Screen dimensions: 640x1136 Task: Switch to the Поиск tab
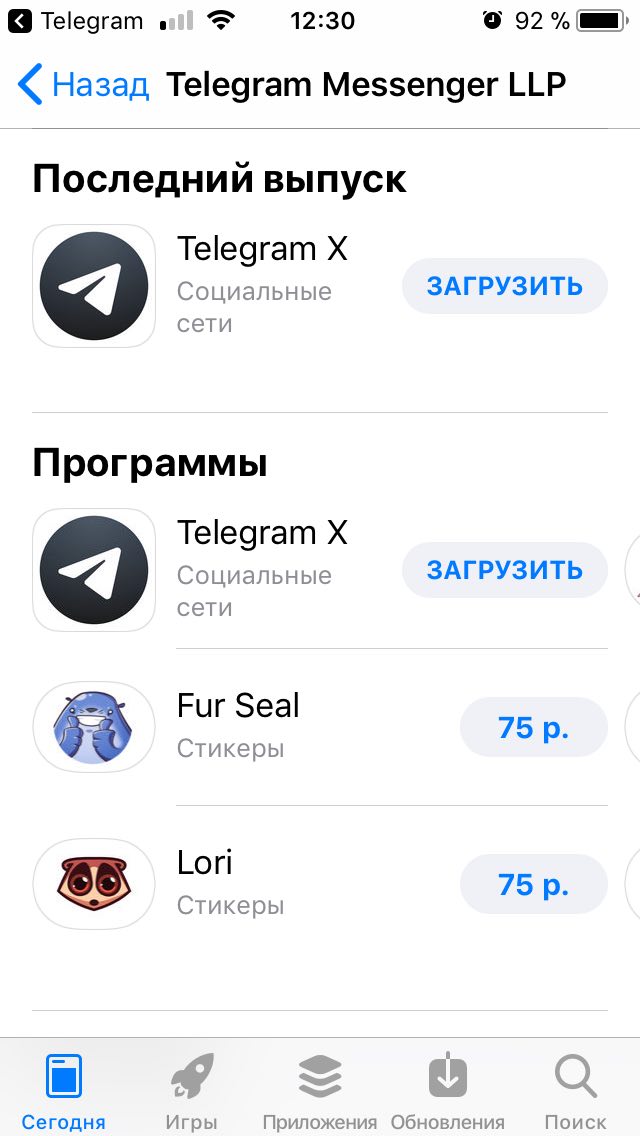[576, 1092]
